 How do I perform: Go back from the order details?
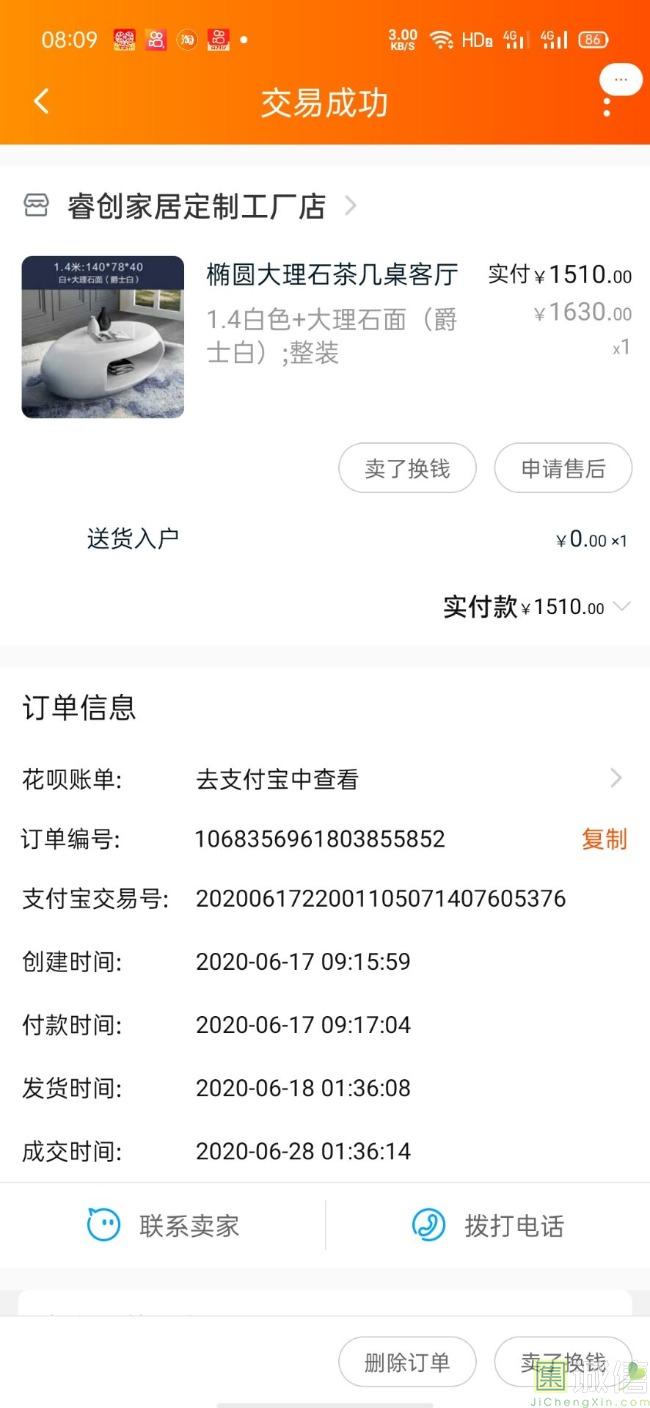click(41, 102)
